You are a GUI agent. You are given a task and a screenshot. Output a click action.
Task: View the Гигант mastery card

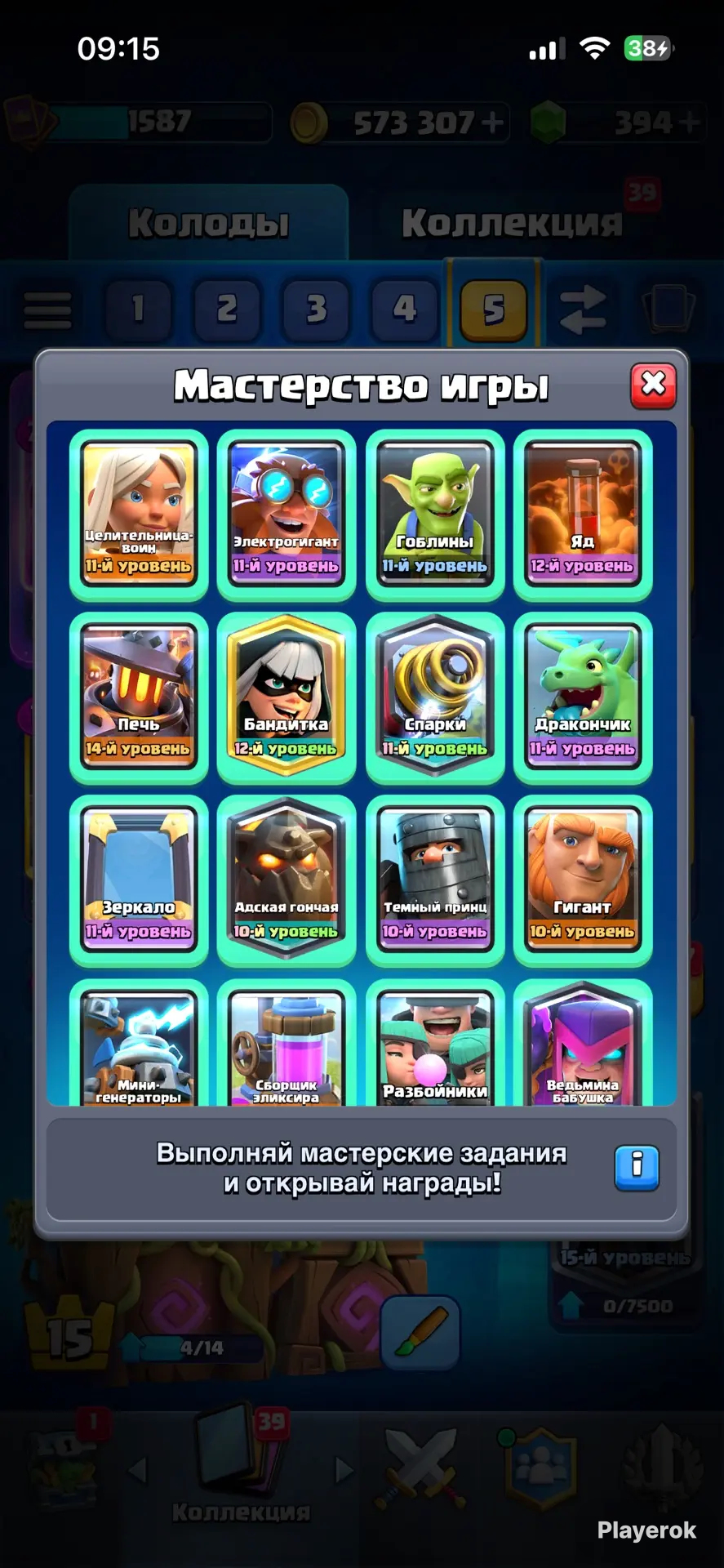pyautogui.click(x=583, y=881)
